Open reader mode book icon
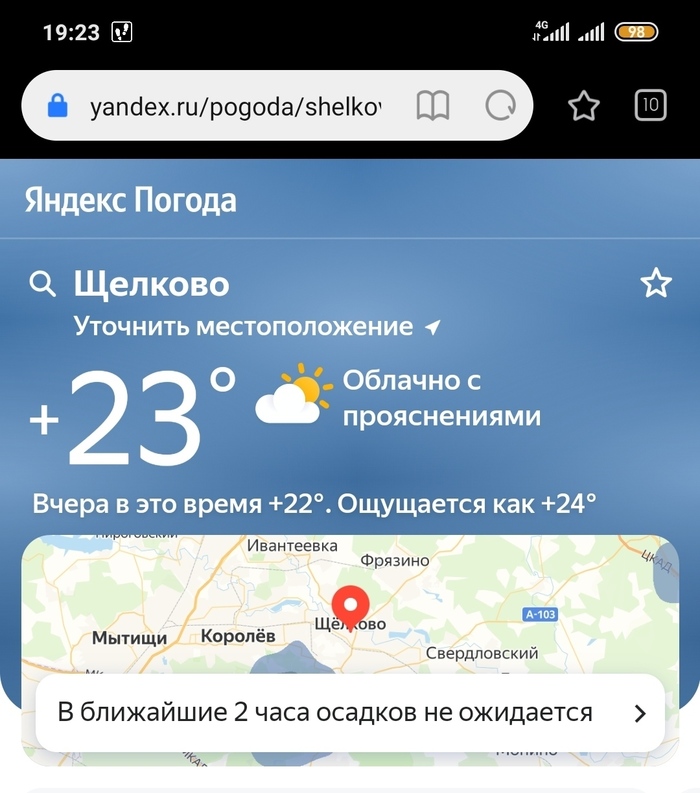 [433, 106]
